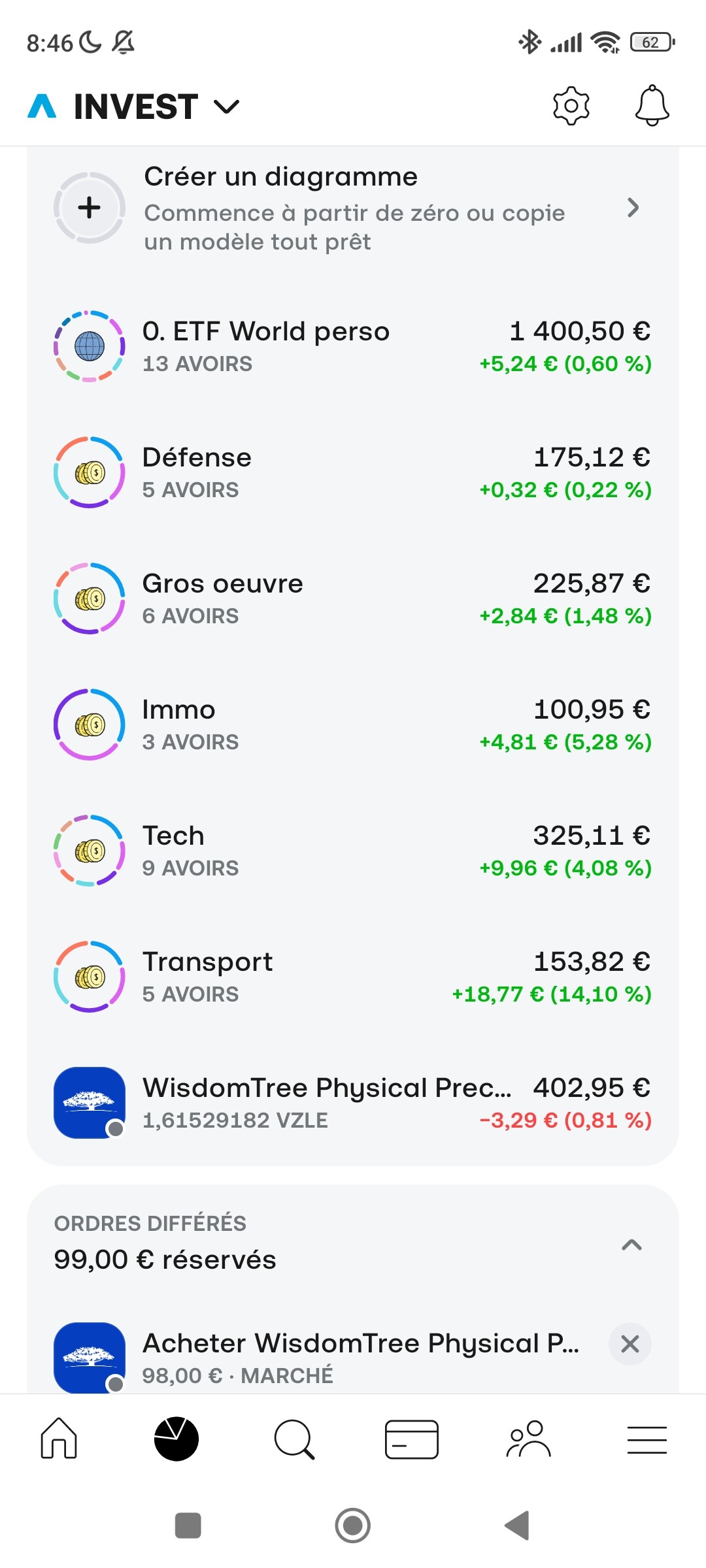706x1568 pixels.
Task: Go to the home tab
Action: 59,1439
